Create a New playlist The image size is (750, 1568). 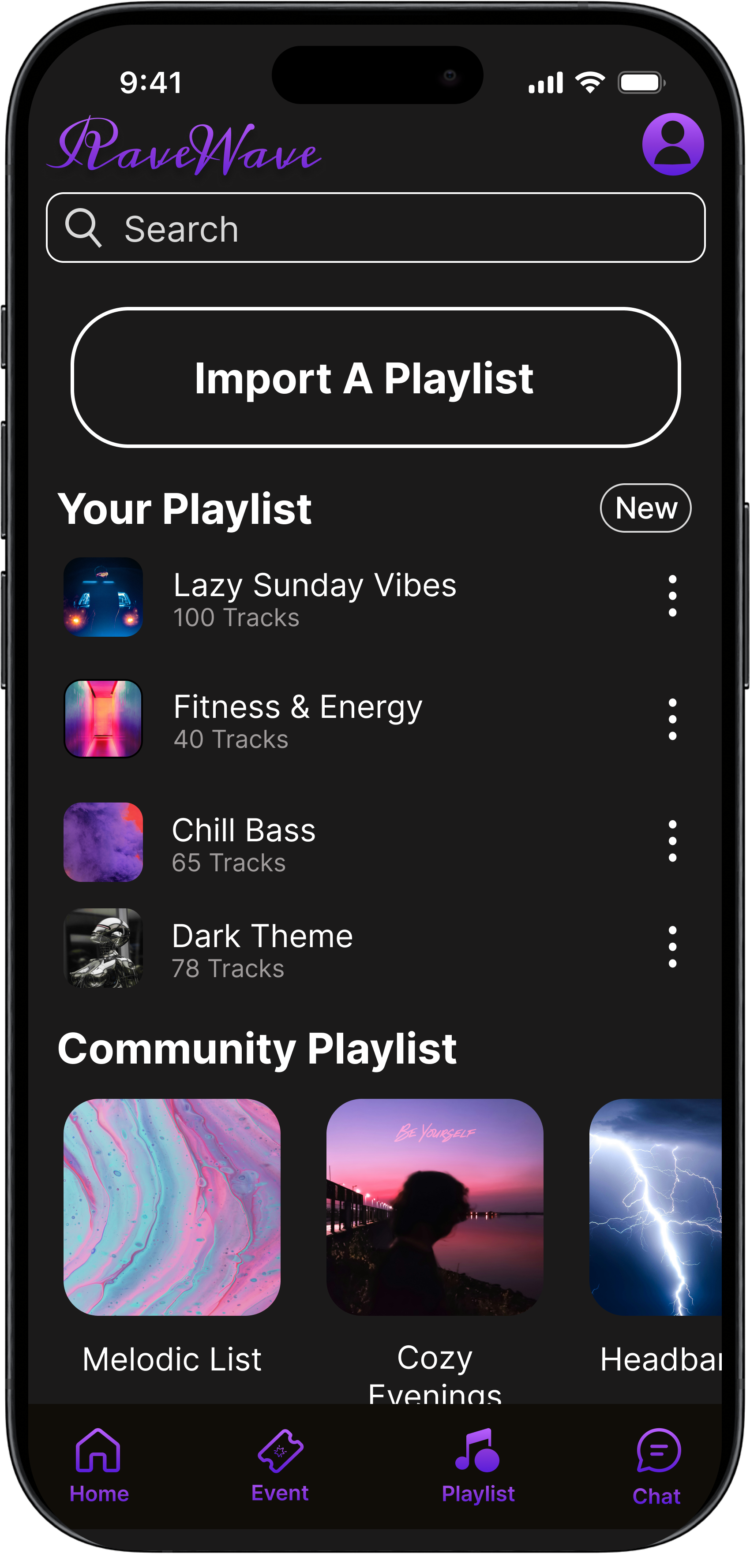645,508
